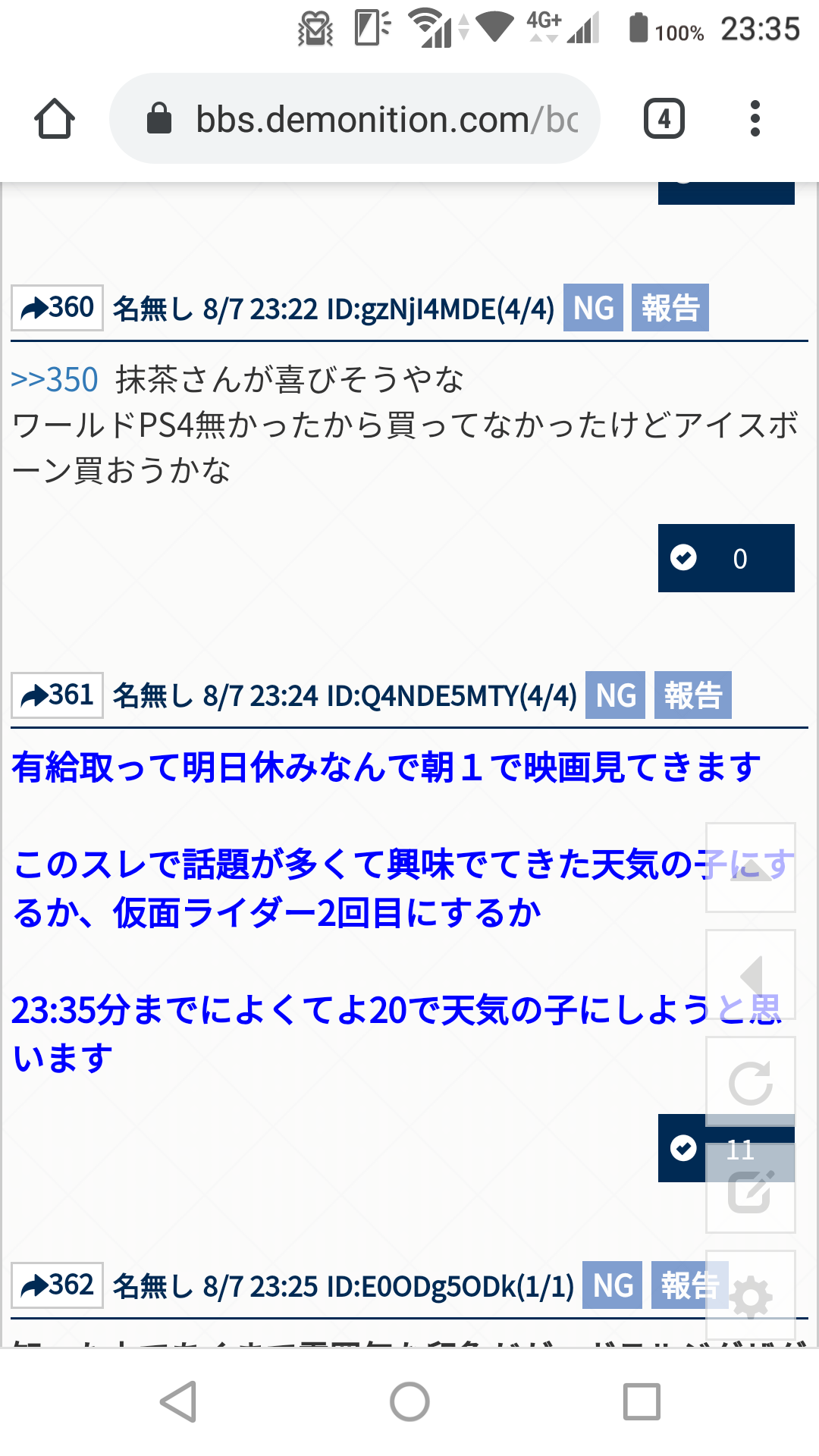Report post 361

[x=692, y=695]
